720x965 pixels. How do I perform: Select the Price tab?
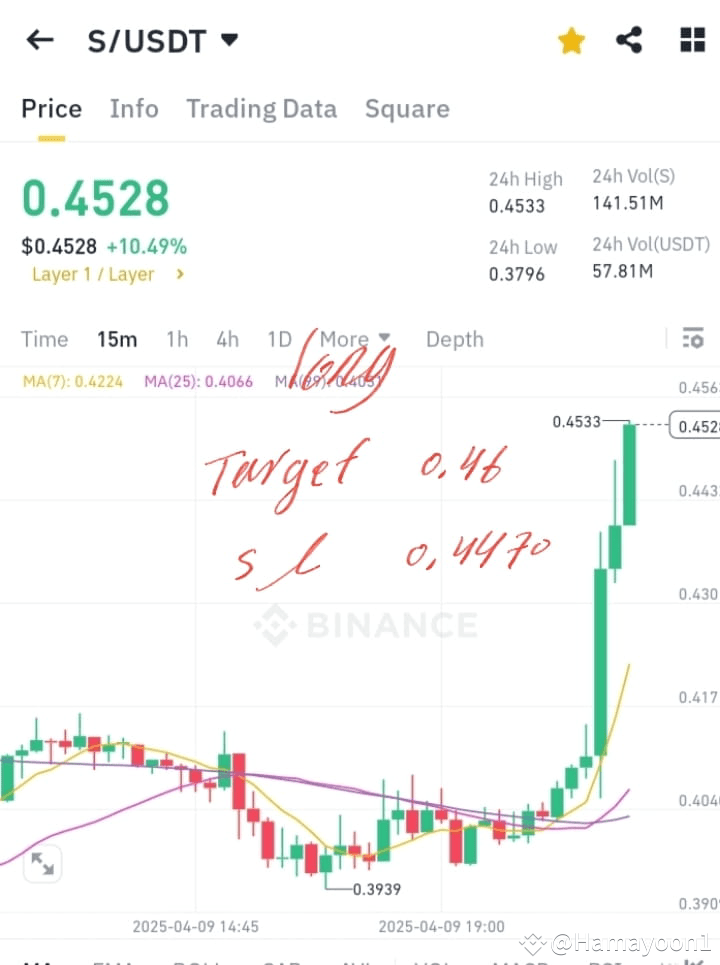(x=51, y=109)
